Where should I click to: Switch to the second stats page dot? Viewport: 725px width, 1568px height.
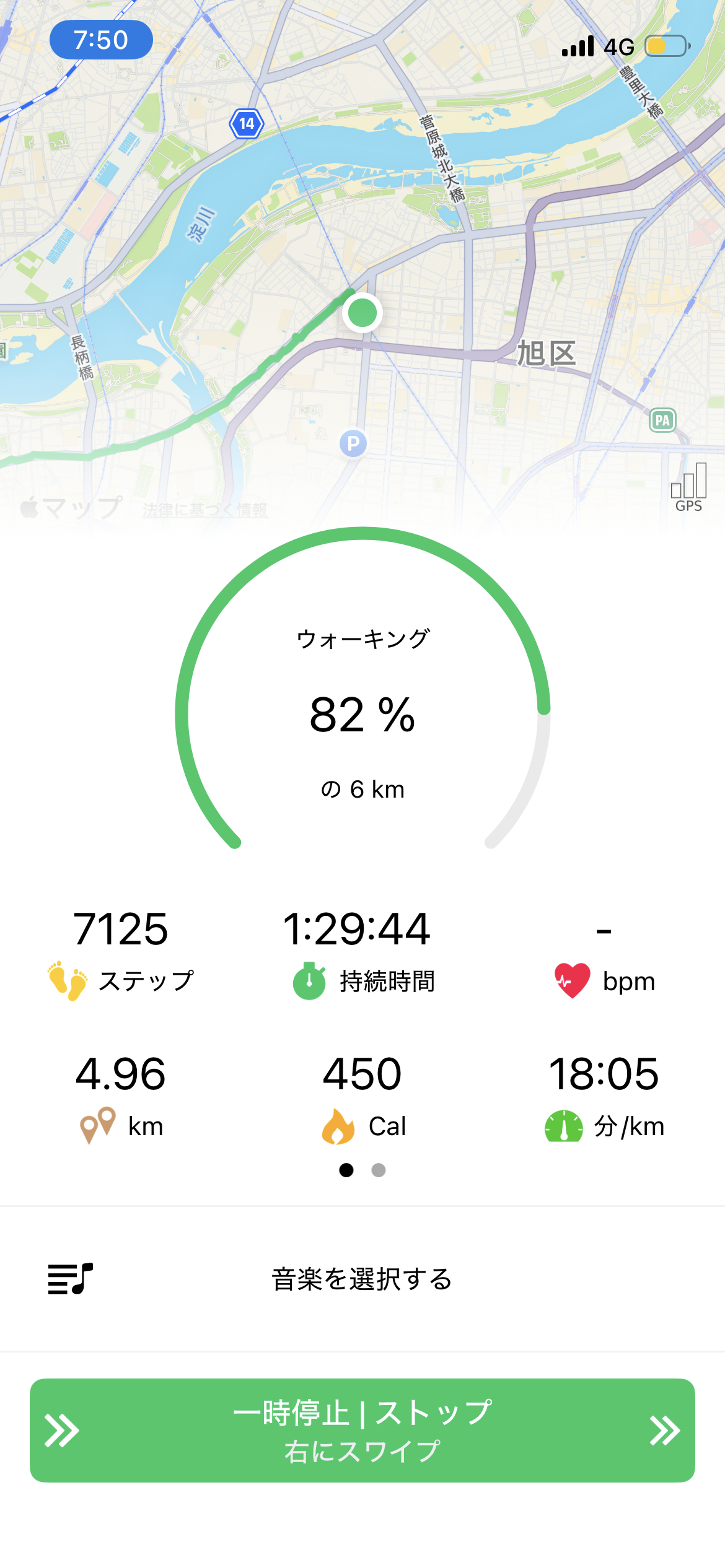point(379,1170)
